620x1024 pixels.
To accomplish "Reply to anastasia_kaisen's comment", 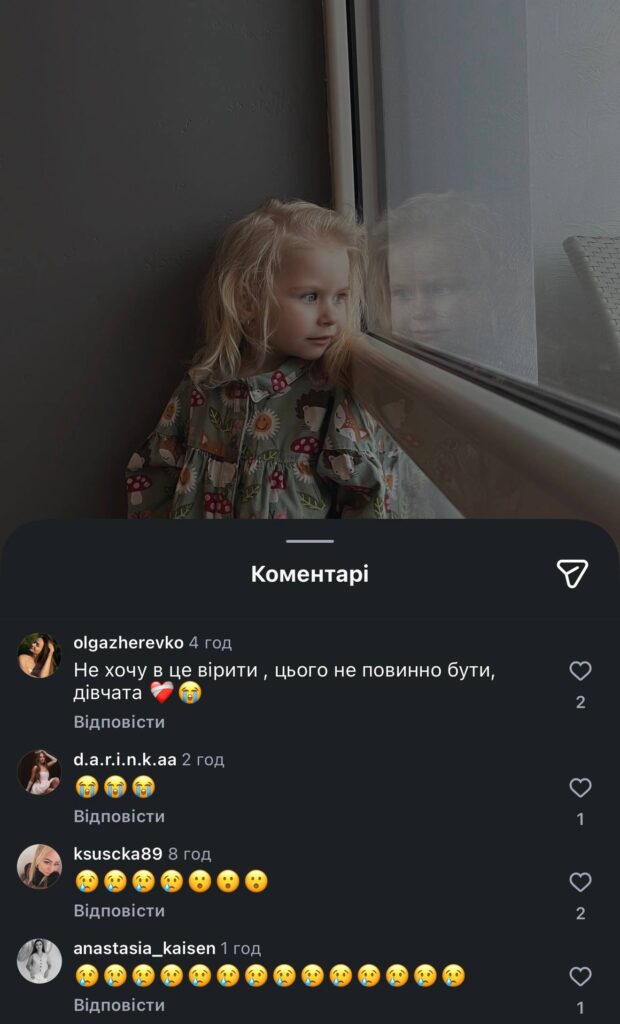I will 119,1005.
